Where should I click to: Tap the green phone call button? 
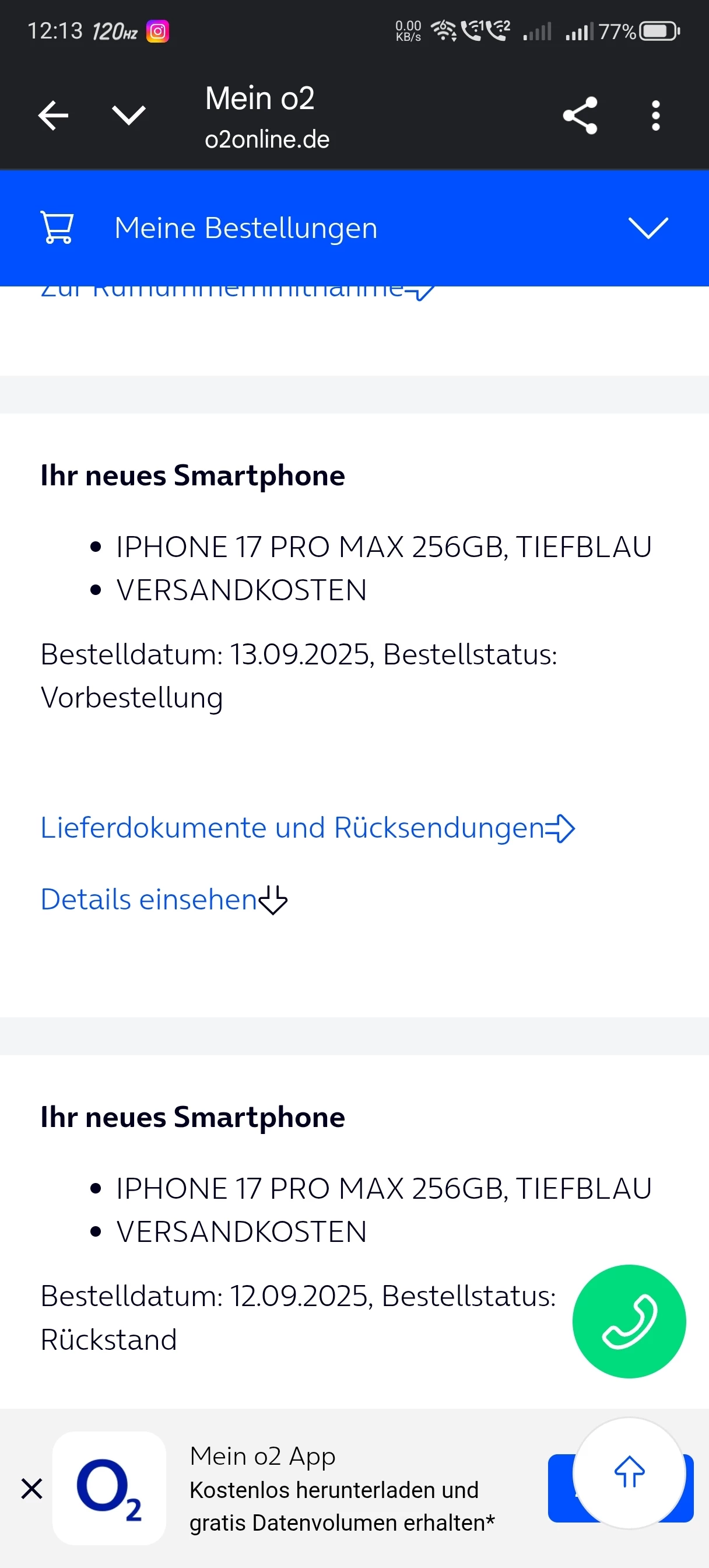pyautogui.click(x=629, y=1321)
